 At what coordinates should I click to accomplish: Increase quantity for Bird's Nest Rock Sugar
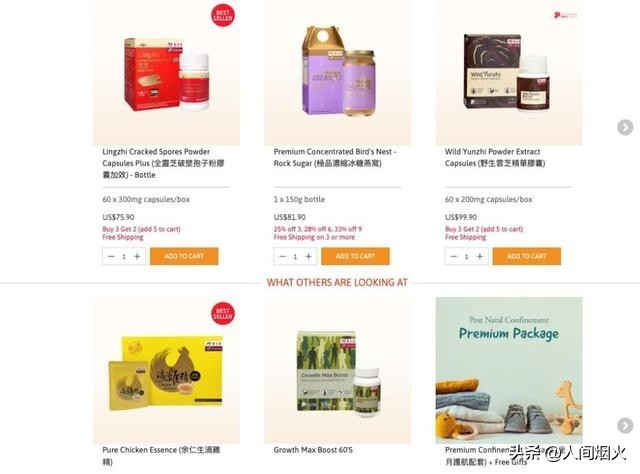[308, 256]
